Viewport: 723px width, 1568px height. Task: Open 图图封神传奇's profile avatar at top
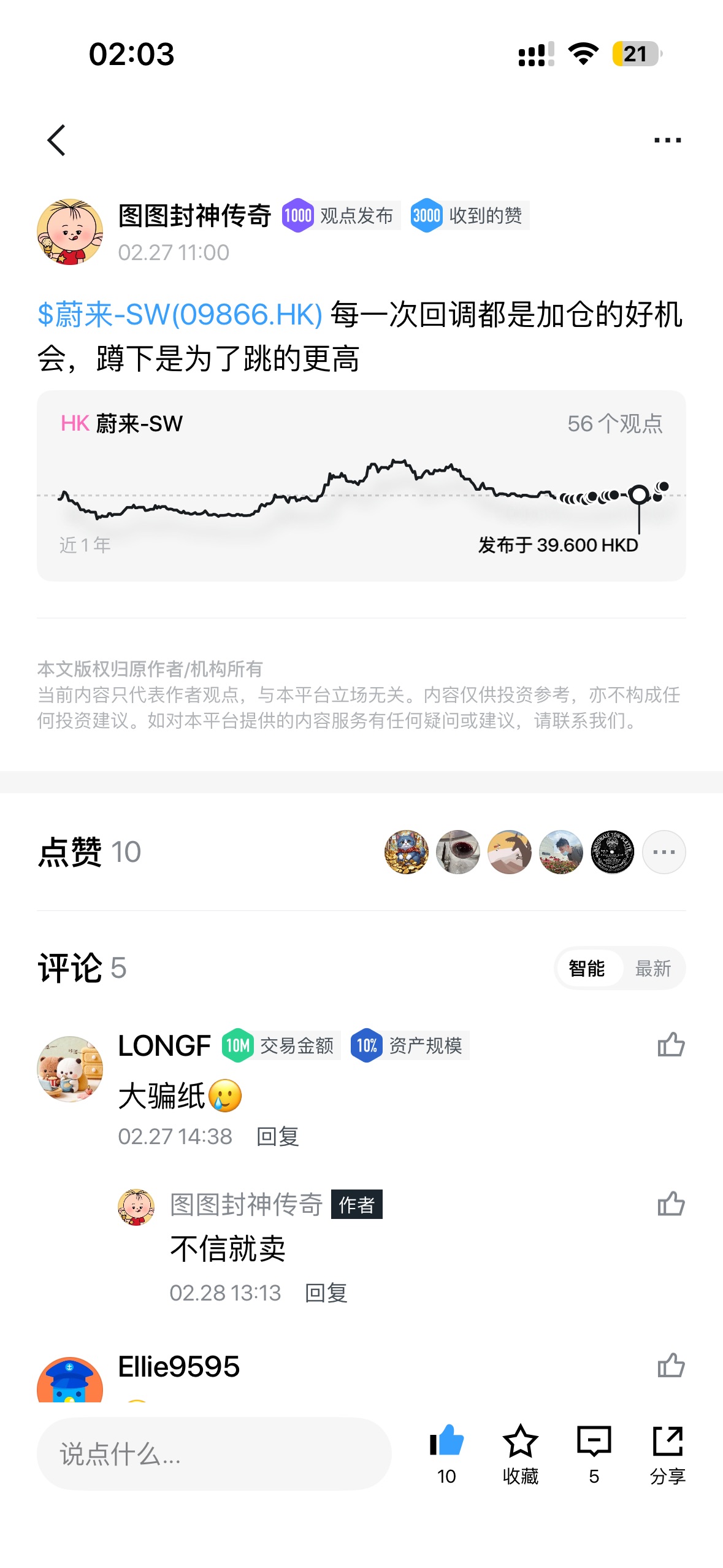point(70,232)
